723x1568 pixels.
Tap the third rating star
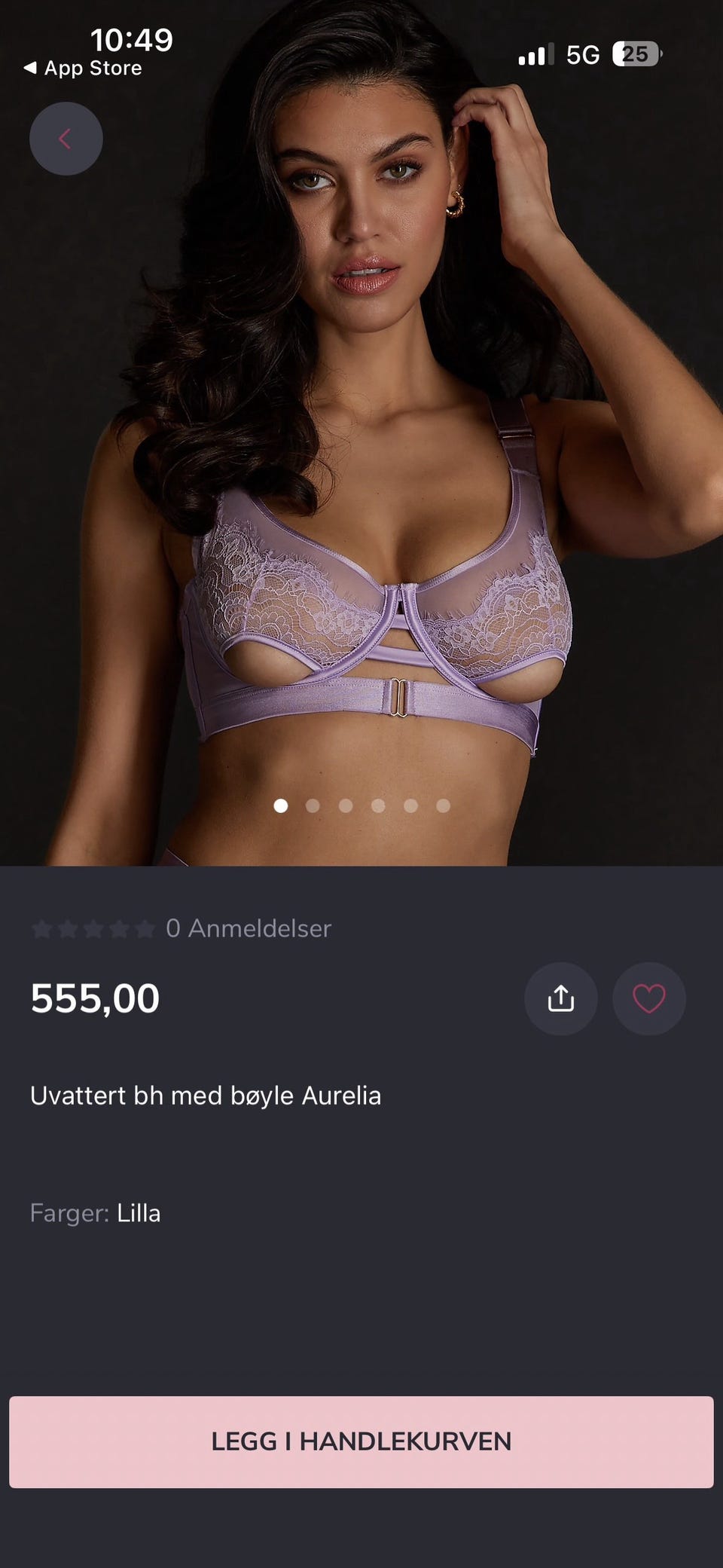pyautogui.click(x=94, y=928)
